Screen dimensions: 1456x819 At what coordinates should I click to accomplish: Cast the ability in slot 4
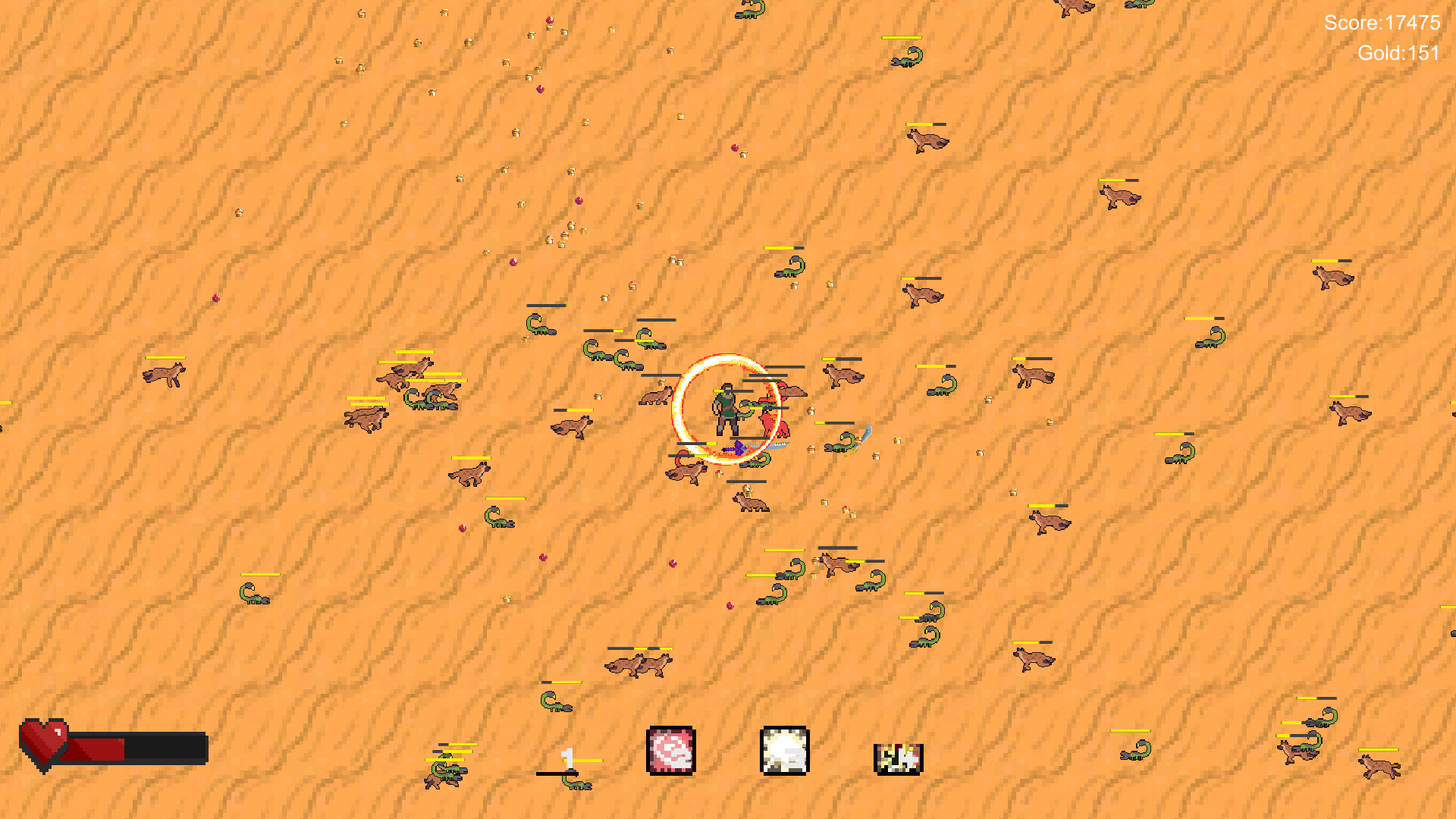coord(898,758)
